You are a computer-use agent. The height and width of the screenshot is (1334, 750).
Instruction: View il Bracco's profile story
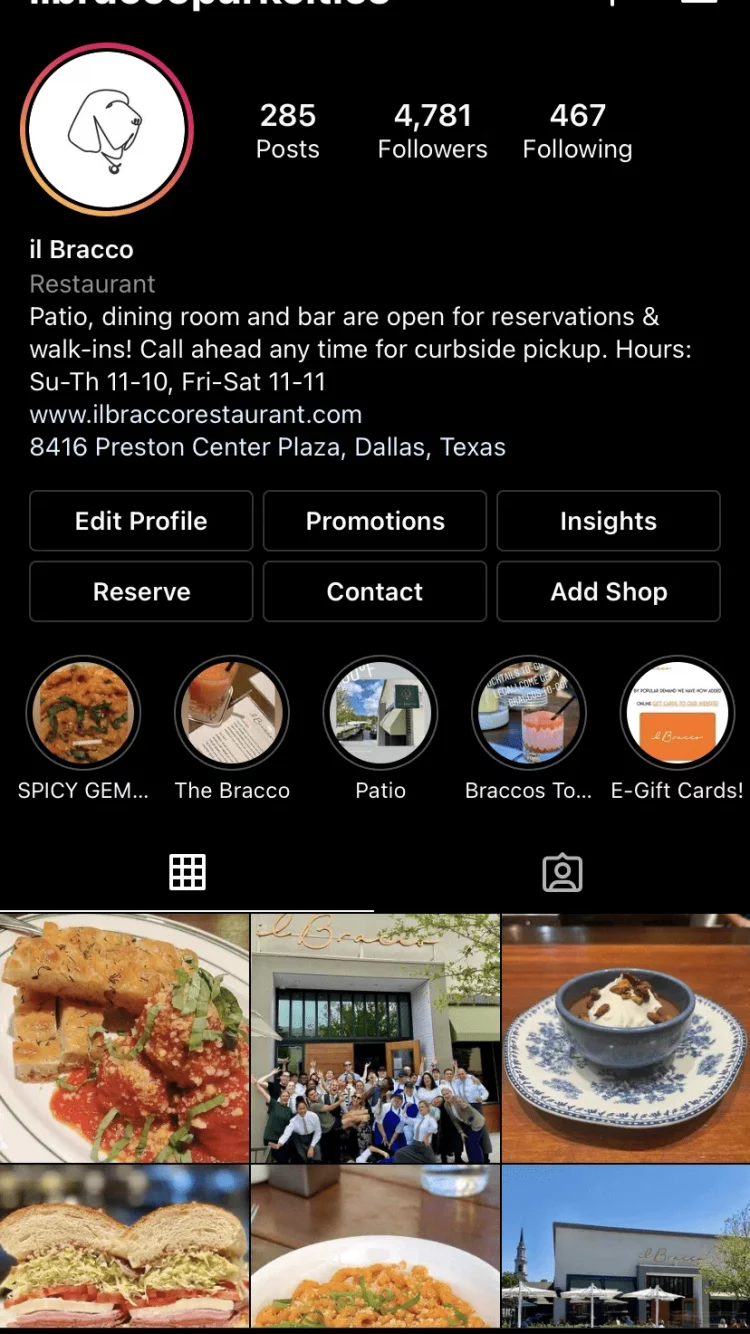click(x=107, y=130)
